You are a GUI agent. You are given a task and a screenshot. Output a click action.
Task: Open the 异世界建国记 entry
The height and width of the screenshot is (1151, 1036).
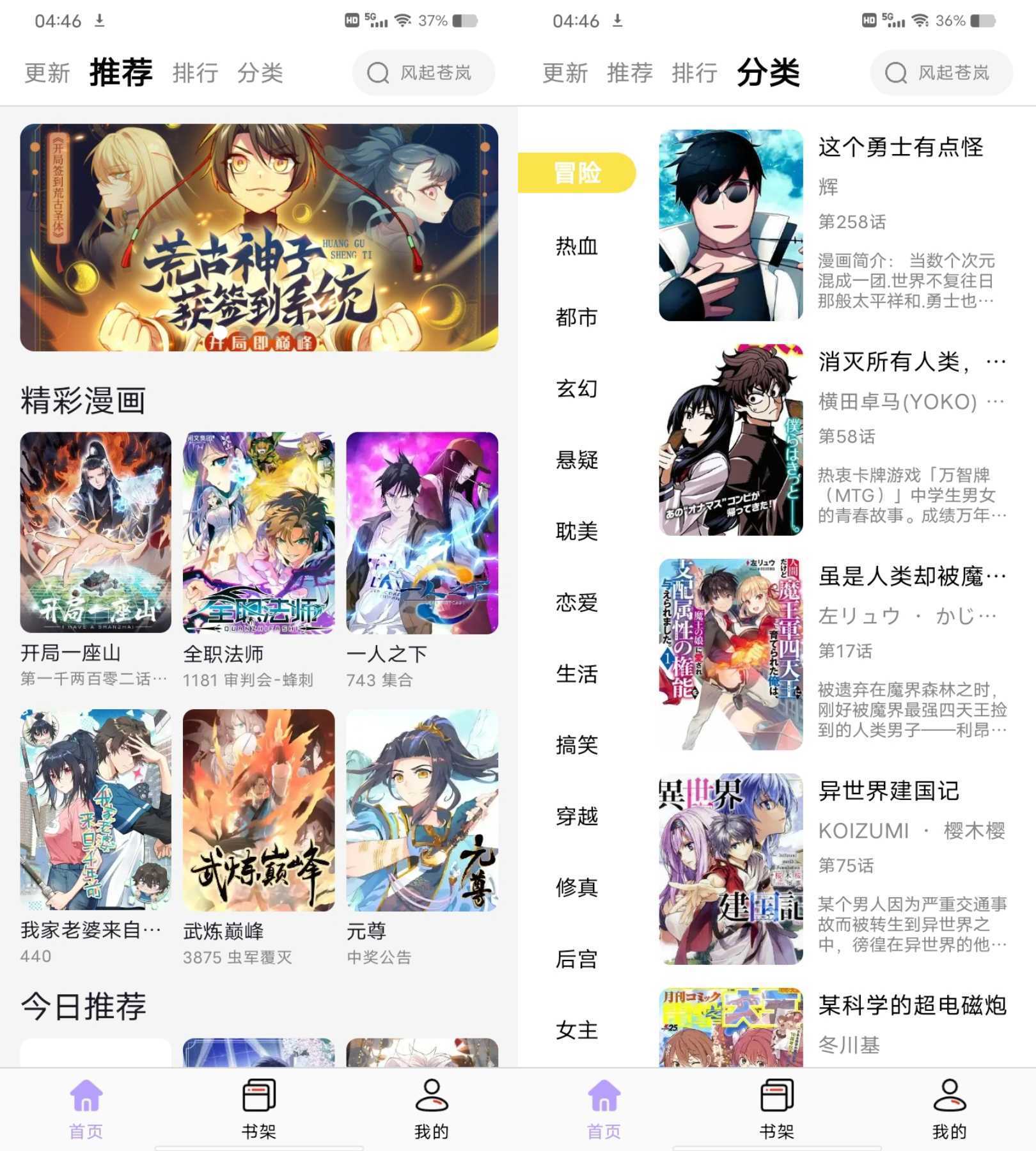click(831, 868)
